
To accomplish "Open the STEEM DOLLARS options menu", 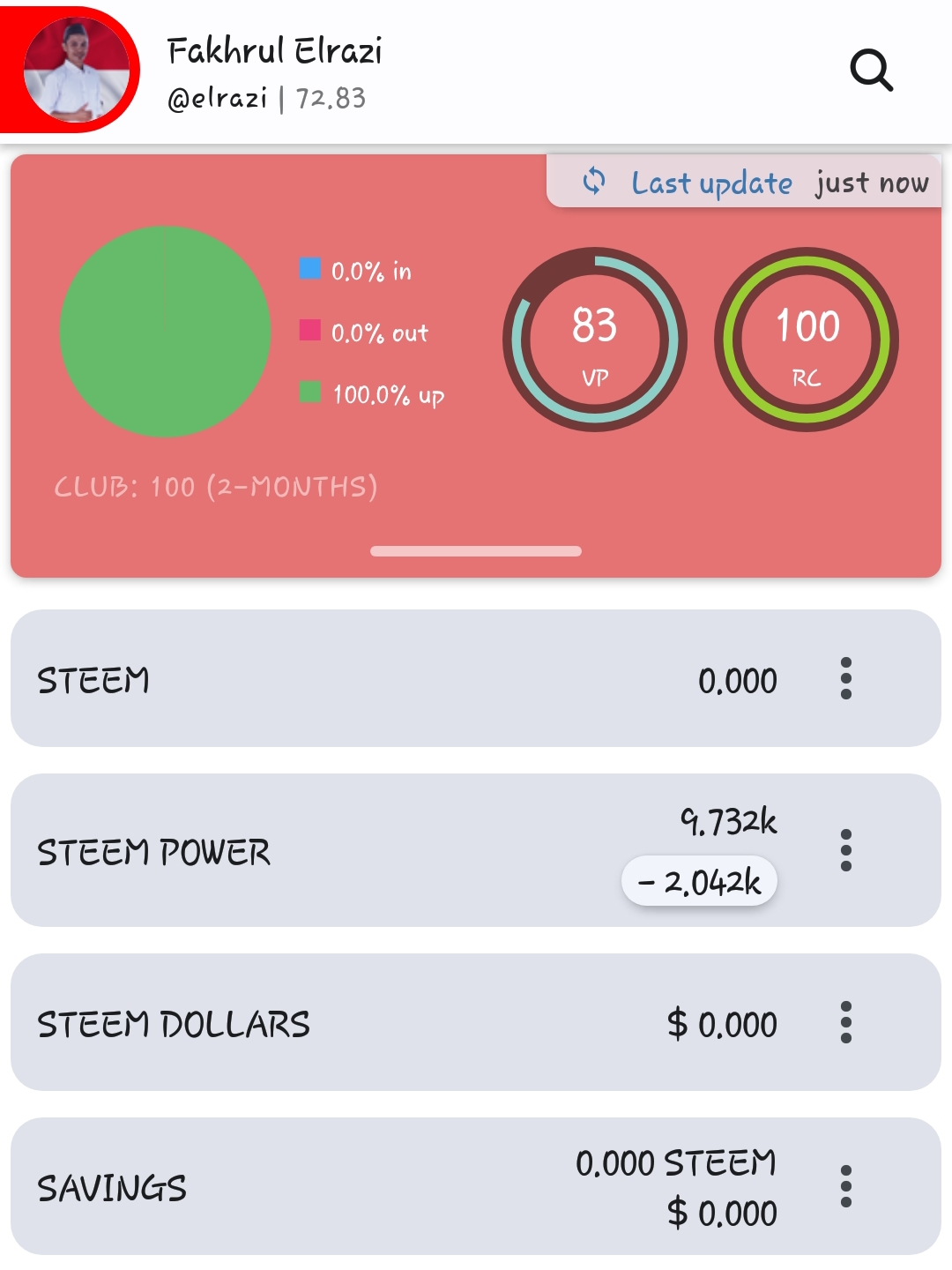I will pyautogui.click(x=846, y=1022).
